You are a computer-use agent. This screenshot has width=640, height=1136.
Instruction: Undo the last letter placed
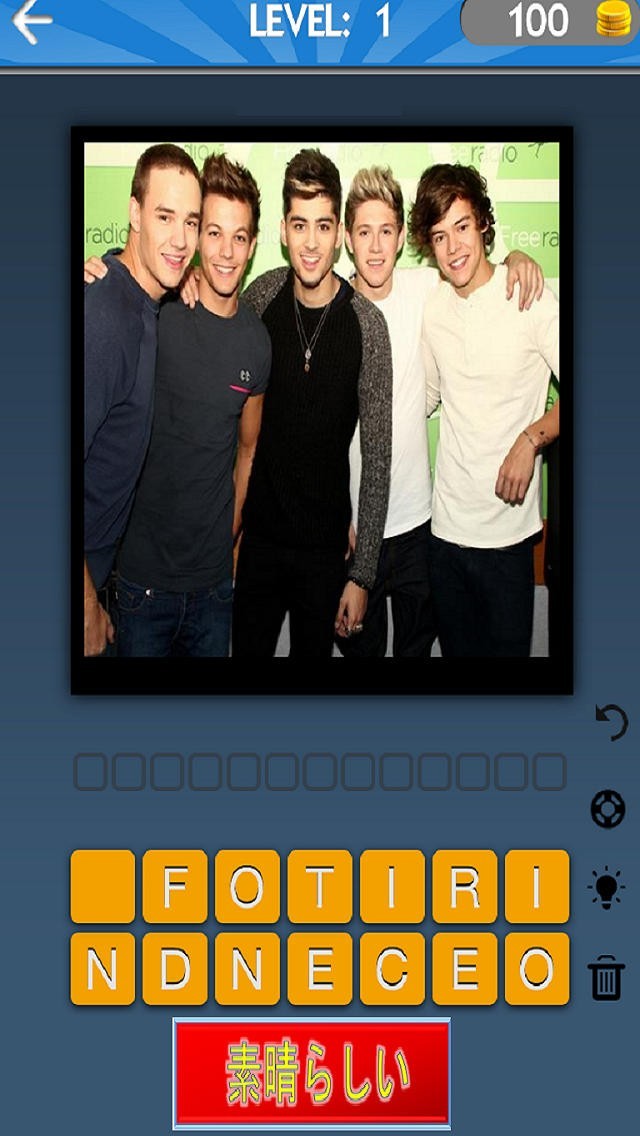coord(611,722)
